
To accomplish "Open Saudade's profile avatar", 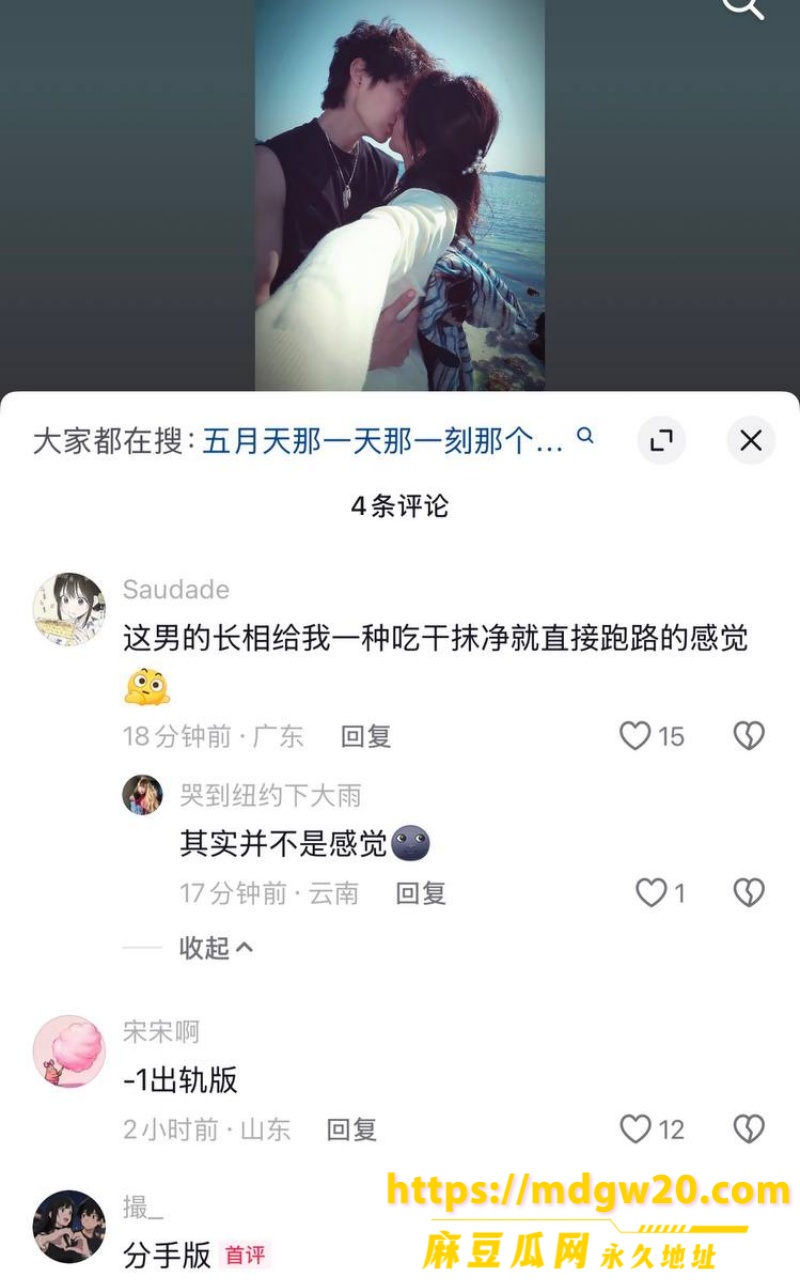I will point(69,609).
